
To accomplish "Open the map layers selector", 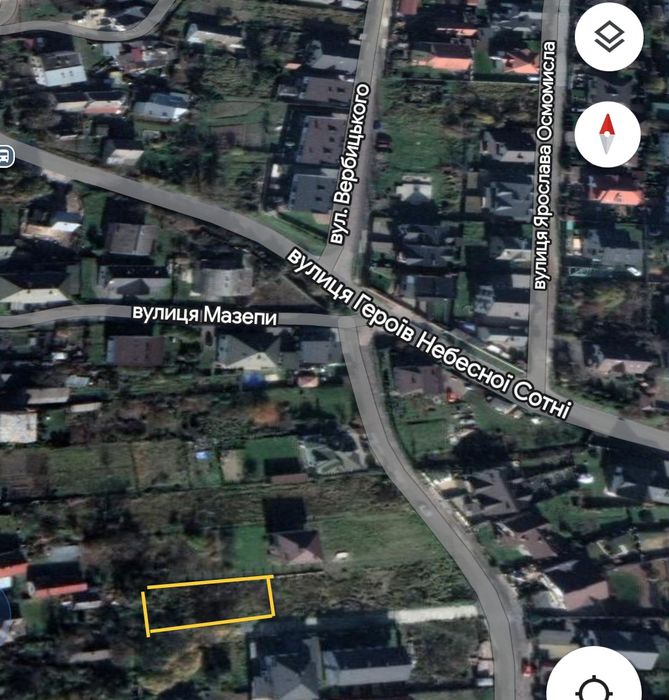I will (x=608, y=38).
